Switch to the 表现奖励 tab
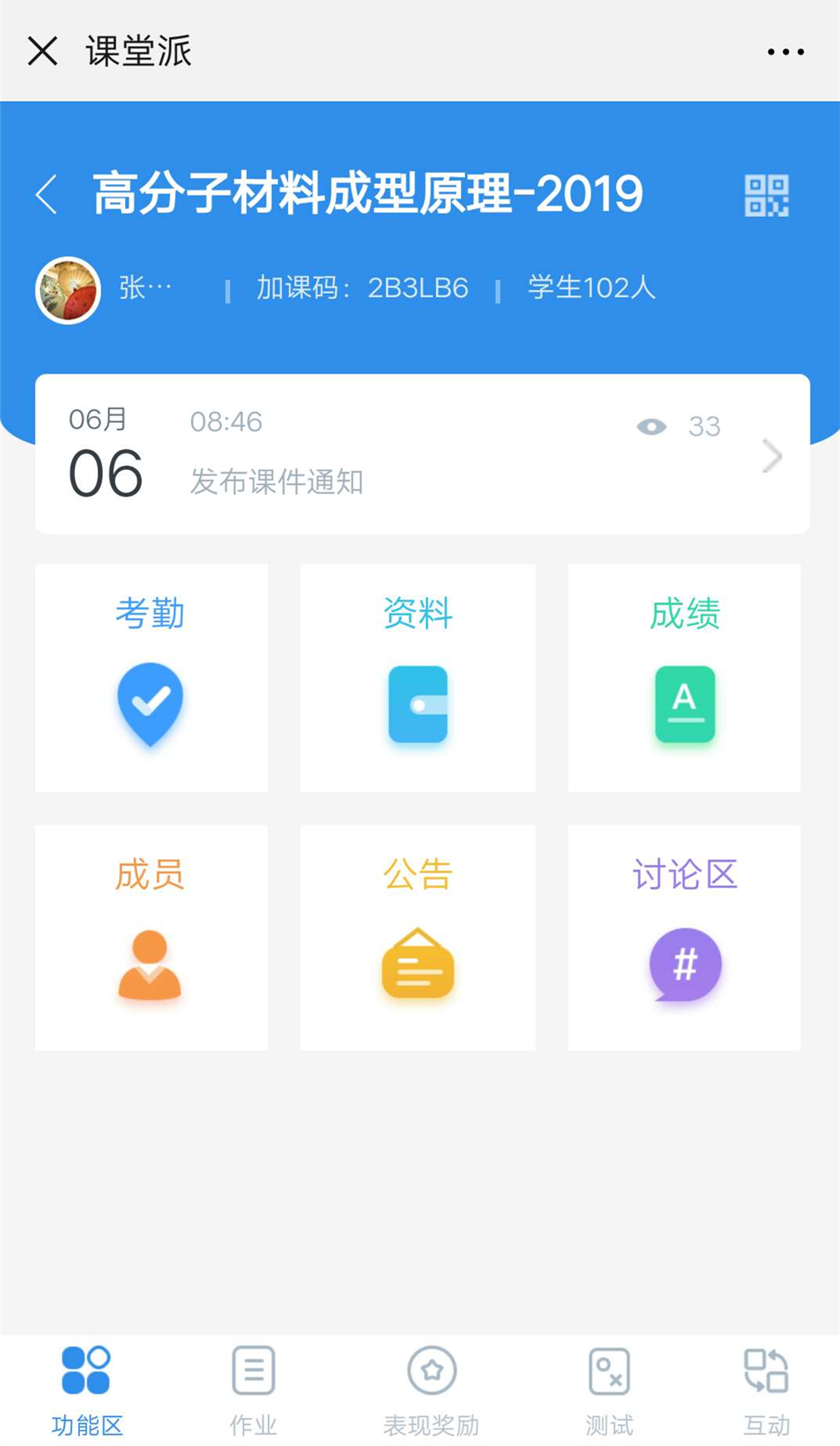Screen dimensions: 840x1446 [431, 1390]
